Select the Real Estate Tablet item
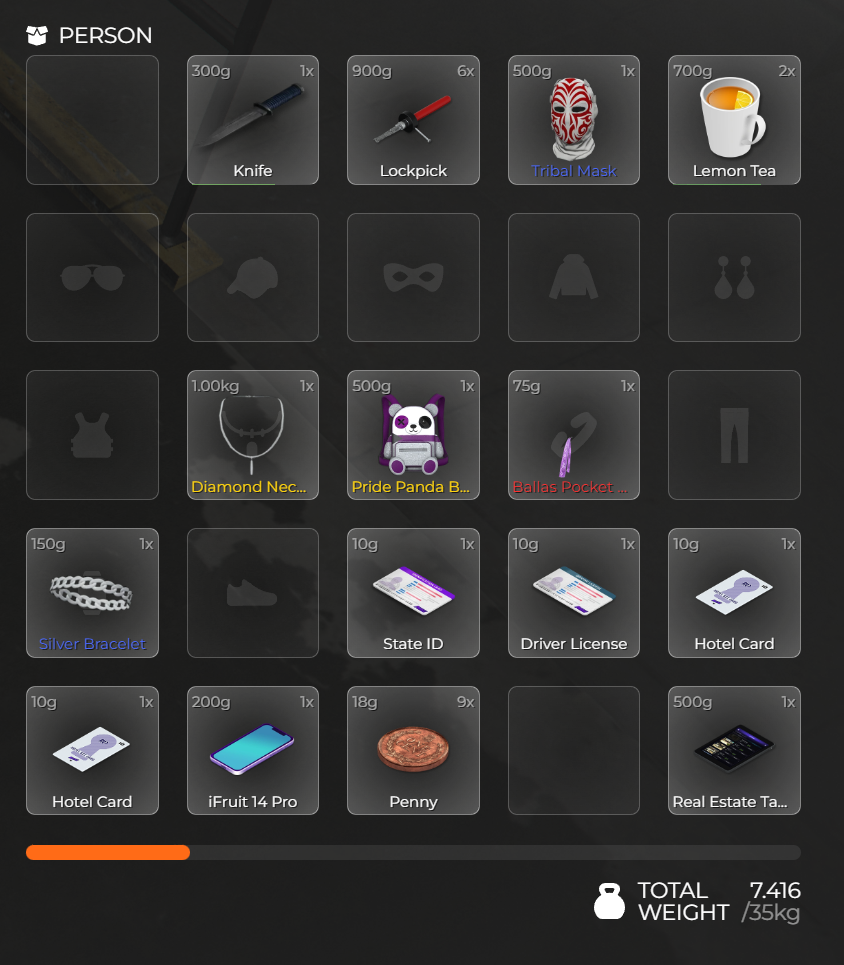 pos(734,750)
